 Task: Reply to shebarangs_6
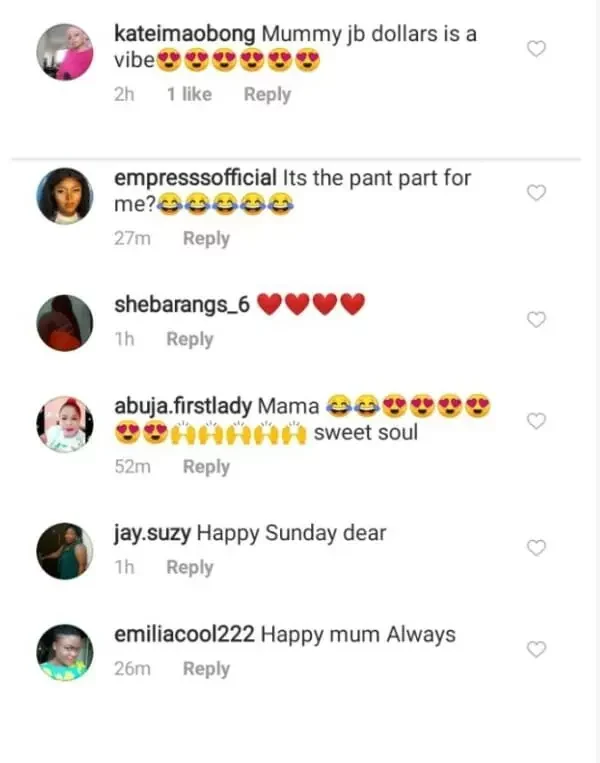[x=190, y=339]
